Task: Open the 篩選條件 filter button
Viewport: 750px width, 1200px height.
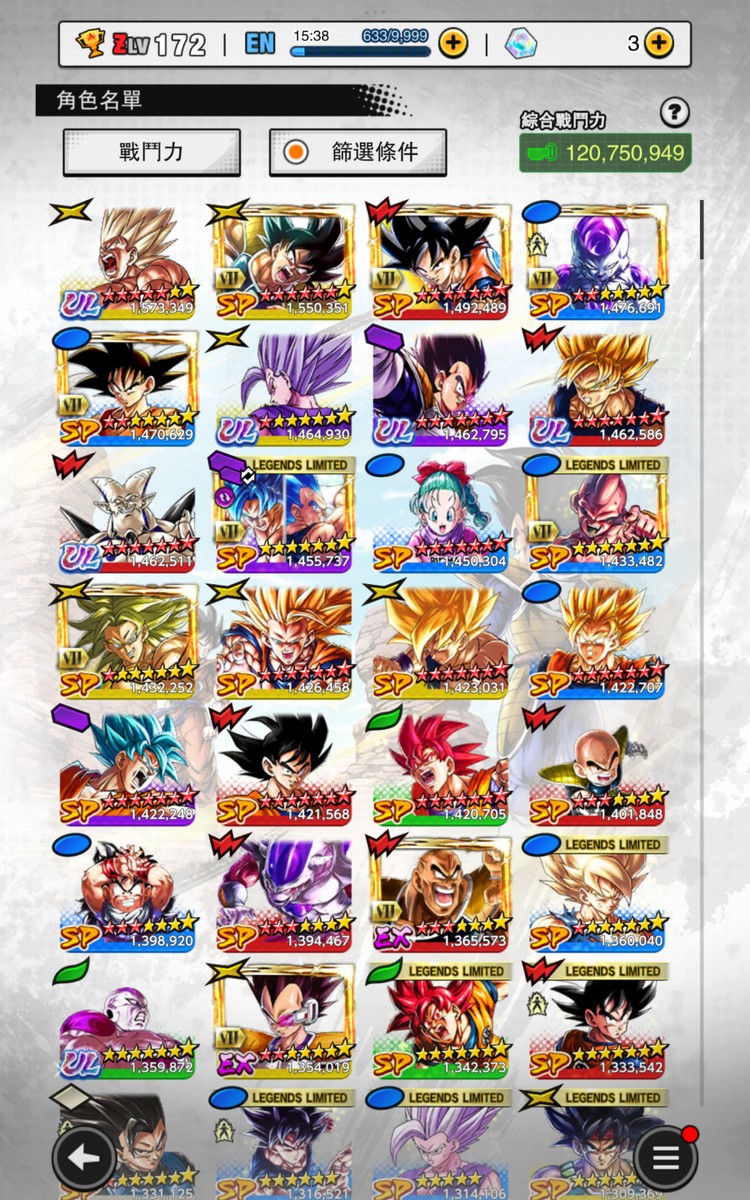Action: point(358,152)
